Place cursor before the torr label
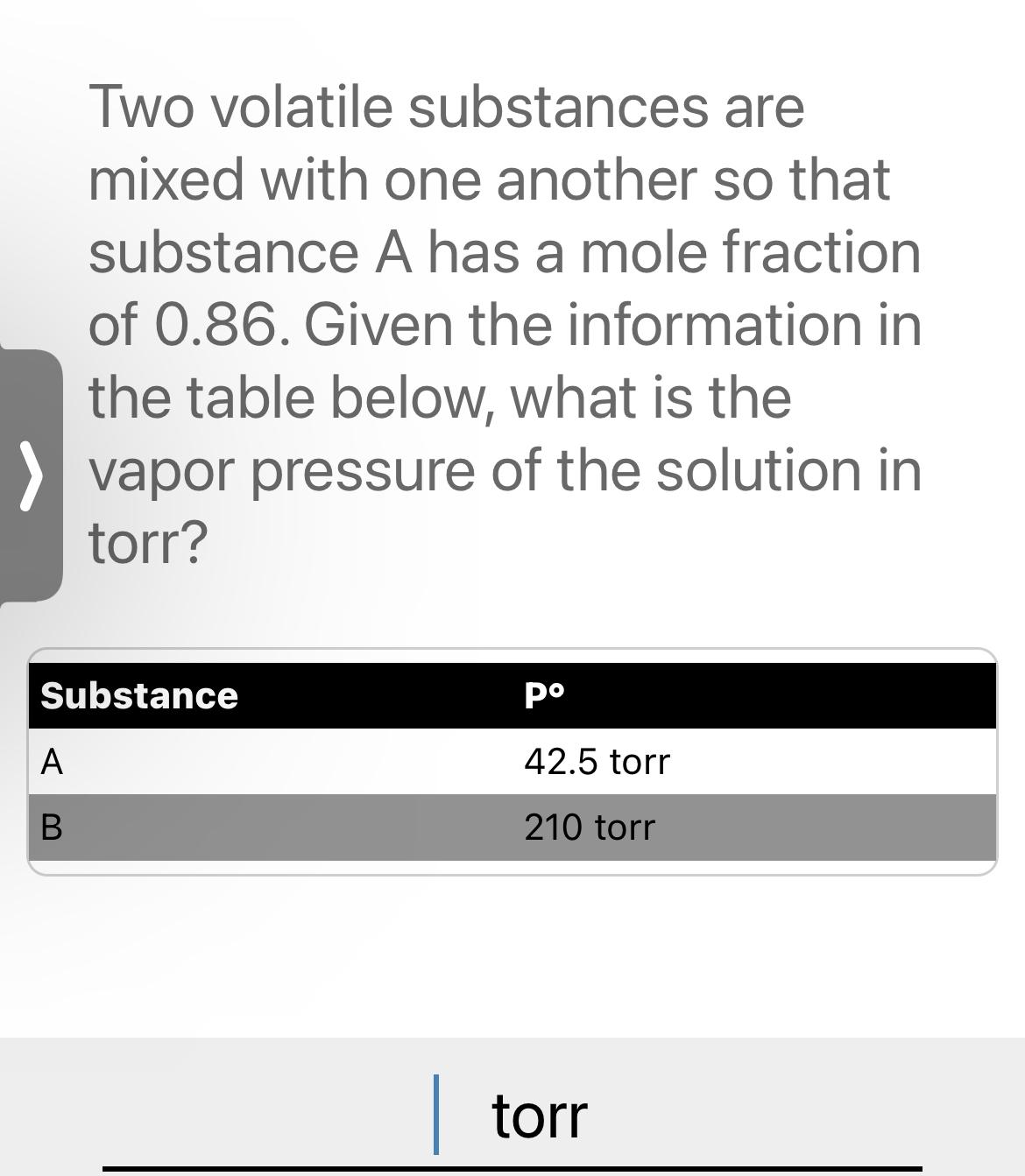 click(x=438, y=1112)
